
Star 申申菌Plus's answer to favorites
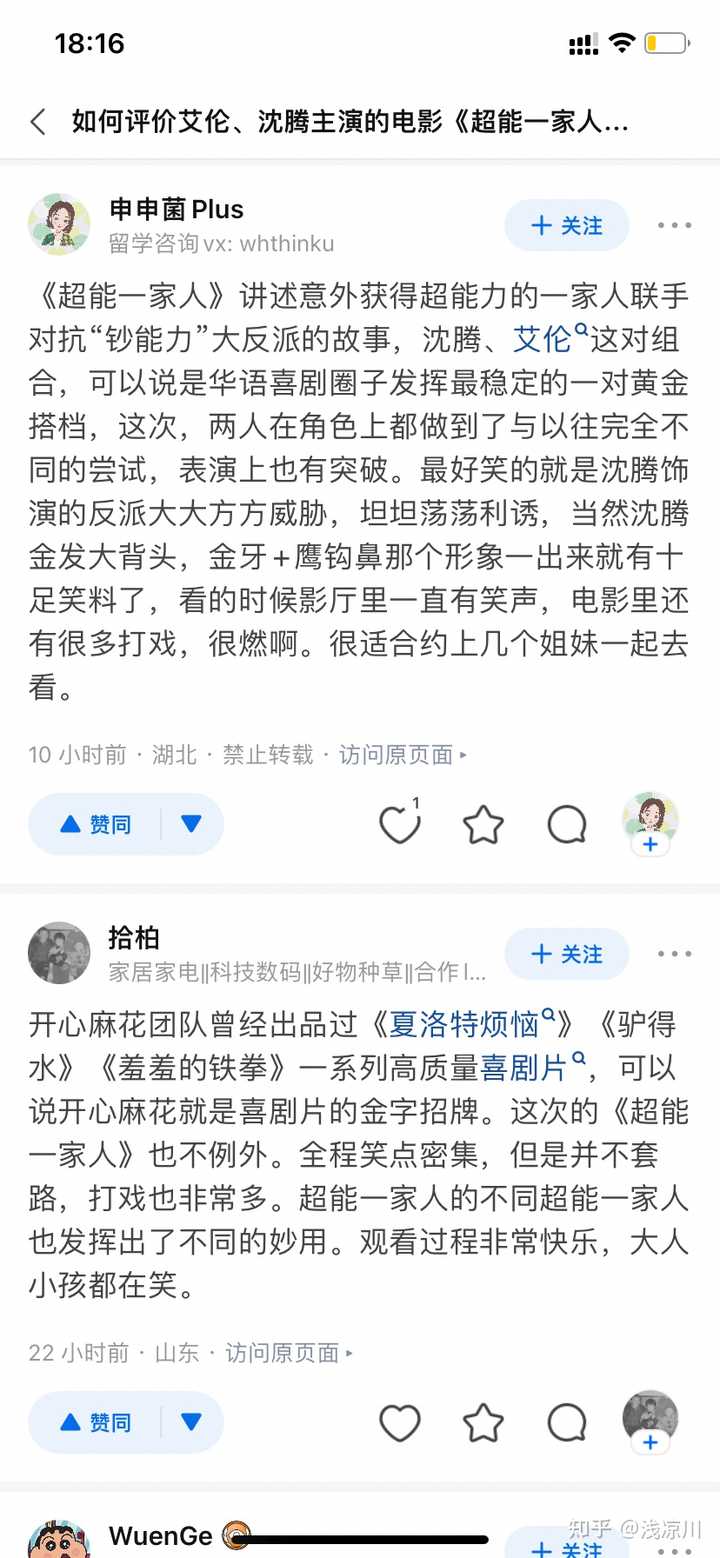coord(483,824)
